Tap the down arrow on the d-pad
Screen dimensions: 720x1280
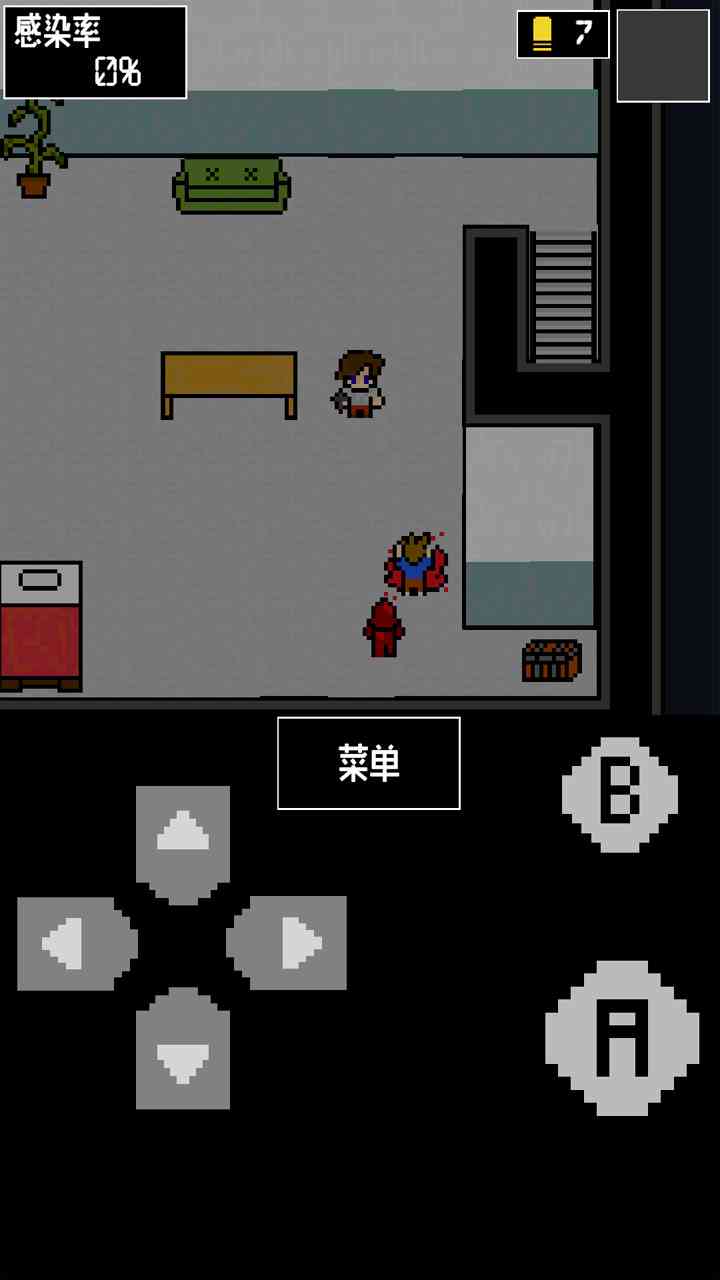183,1050
